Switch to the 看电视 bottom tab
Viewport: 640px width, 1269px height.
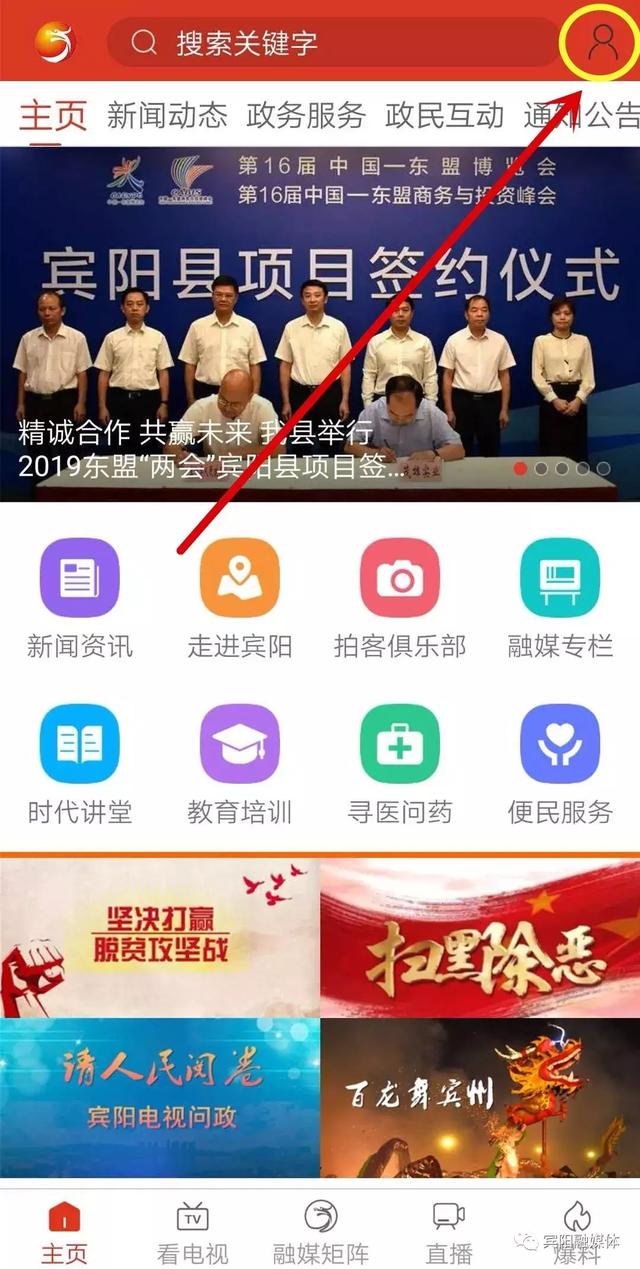(x=192, y=1232)
